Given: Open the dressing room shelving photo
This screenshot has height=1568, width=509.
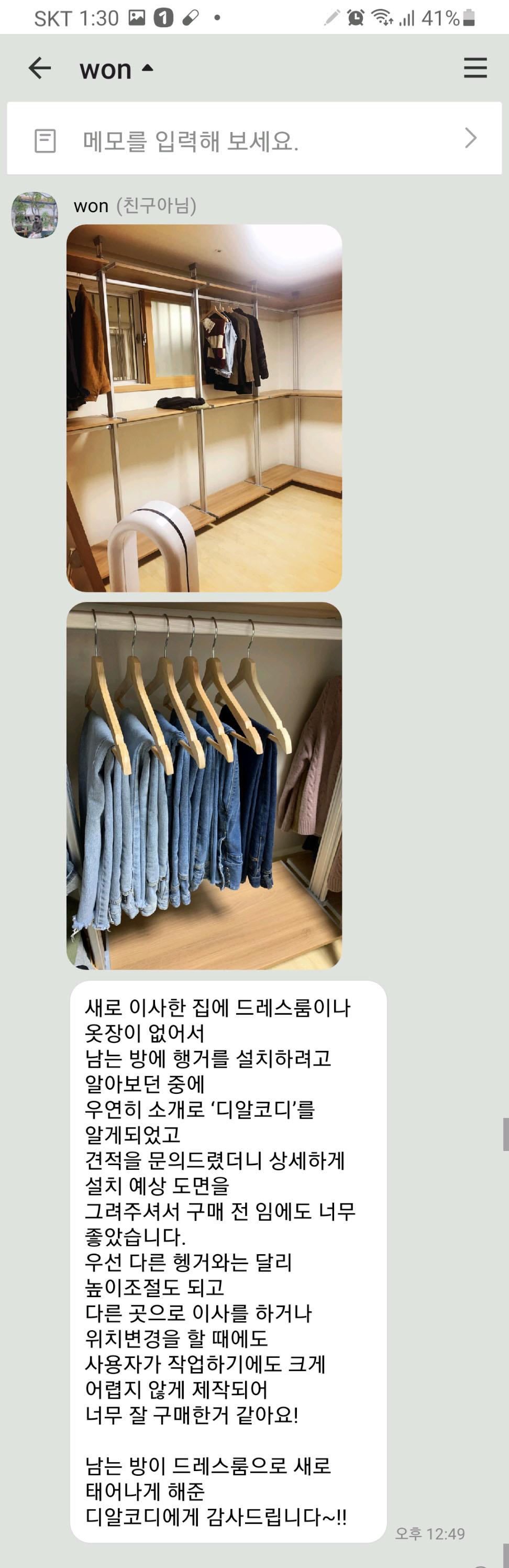Looking at the screenshot, I should tap(204, 408).
